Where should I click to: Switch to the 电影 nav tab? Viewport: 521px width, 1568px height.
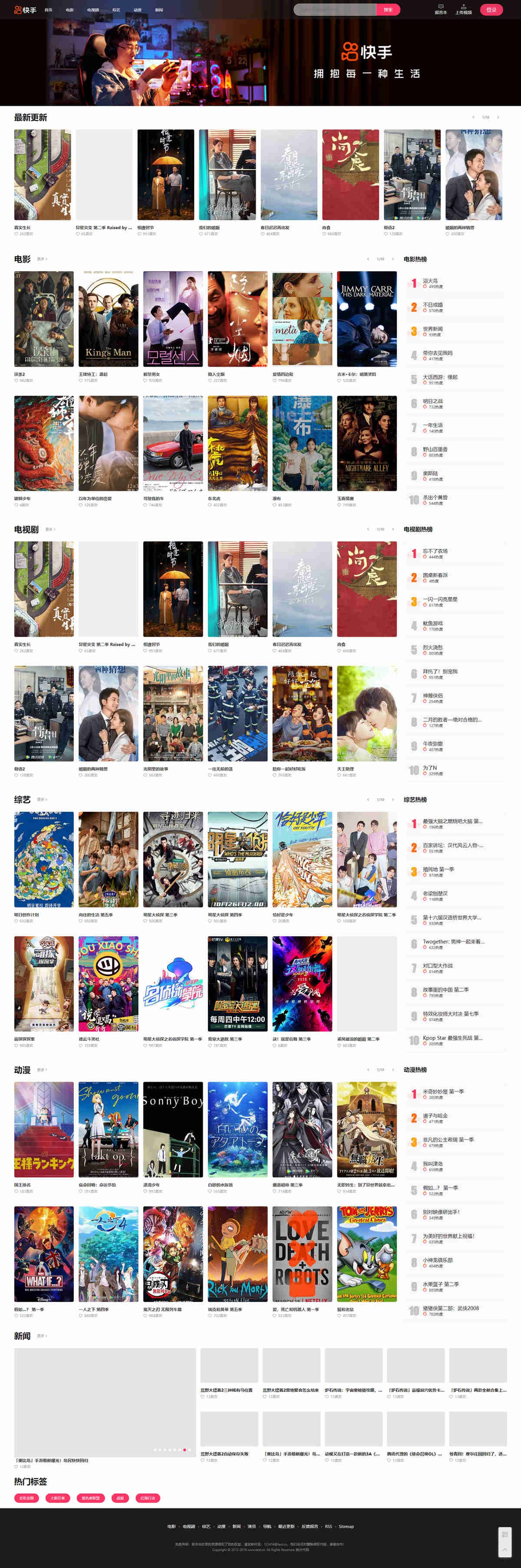69,10
